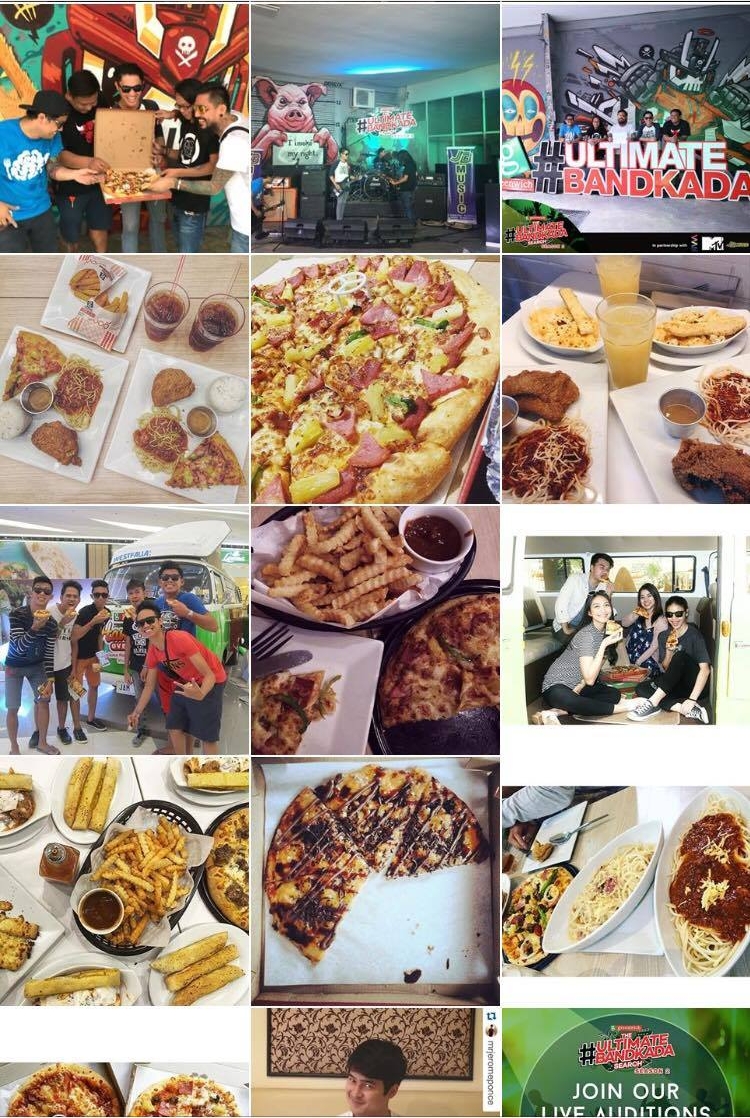View the photo of friends eating inside van
The height and width of the screenshot is (1118, 750).
click(x=626, y=630)
